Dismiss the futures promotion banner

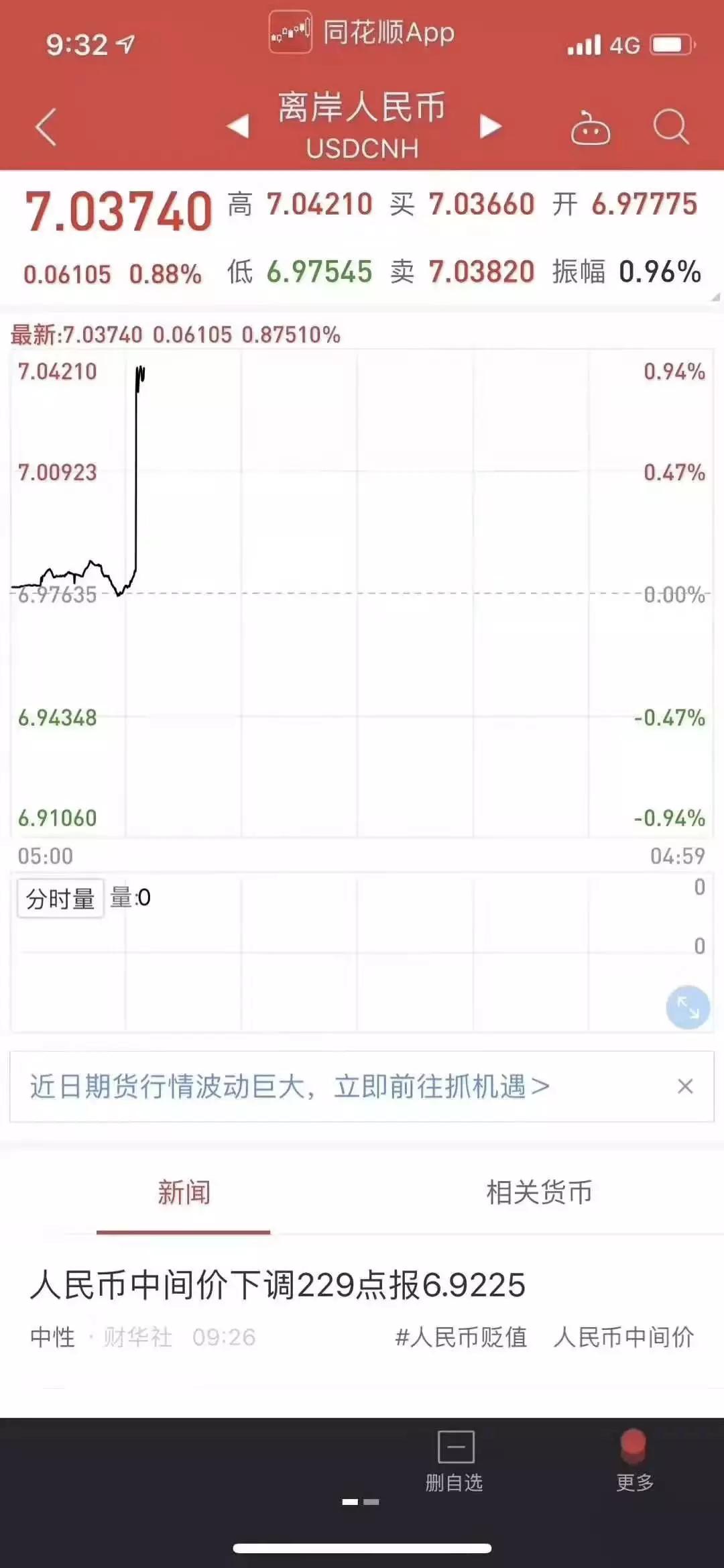685,1086
